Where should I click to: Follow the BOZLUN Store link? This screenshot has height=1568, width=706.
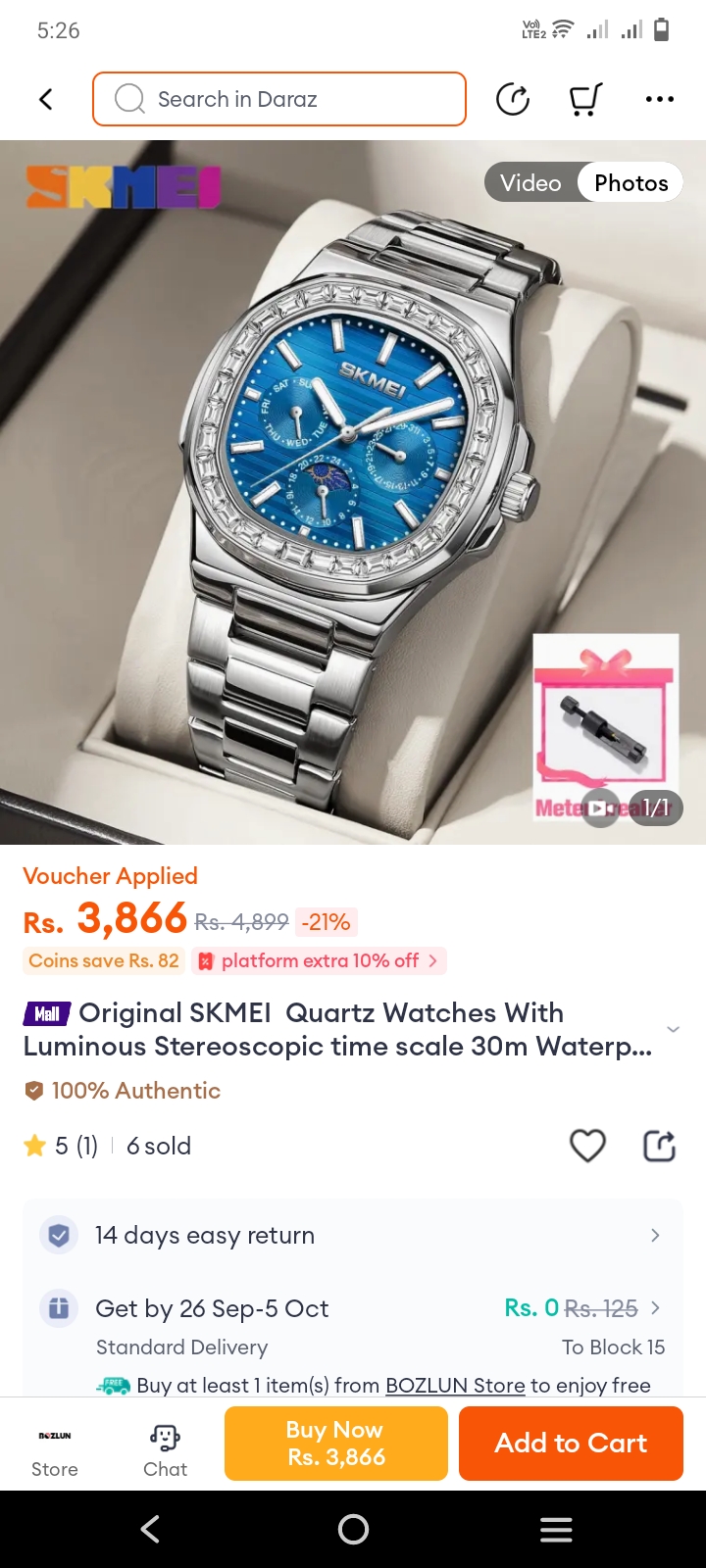pos(455,1385)
